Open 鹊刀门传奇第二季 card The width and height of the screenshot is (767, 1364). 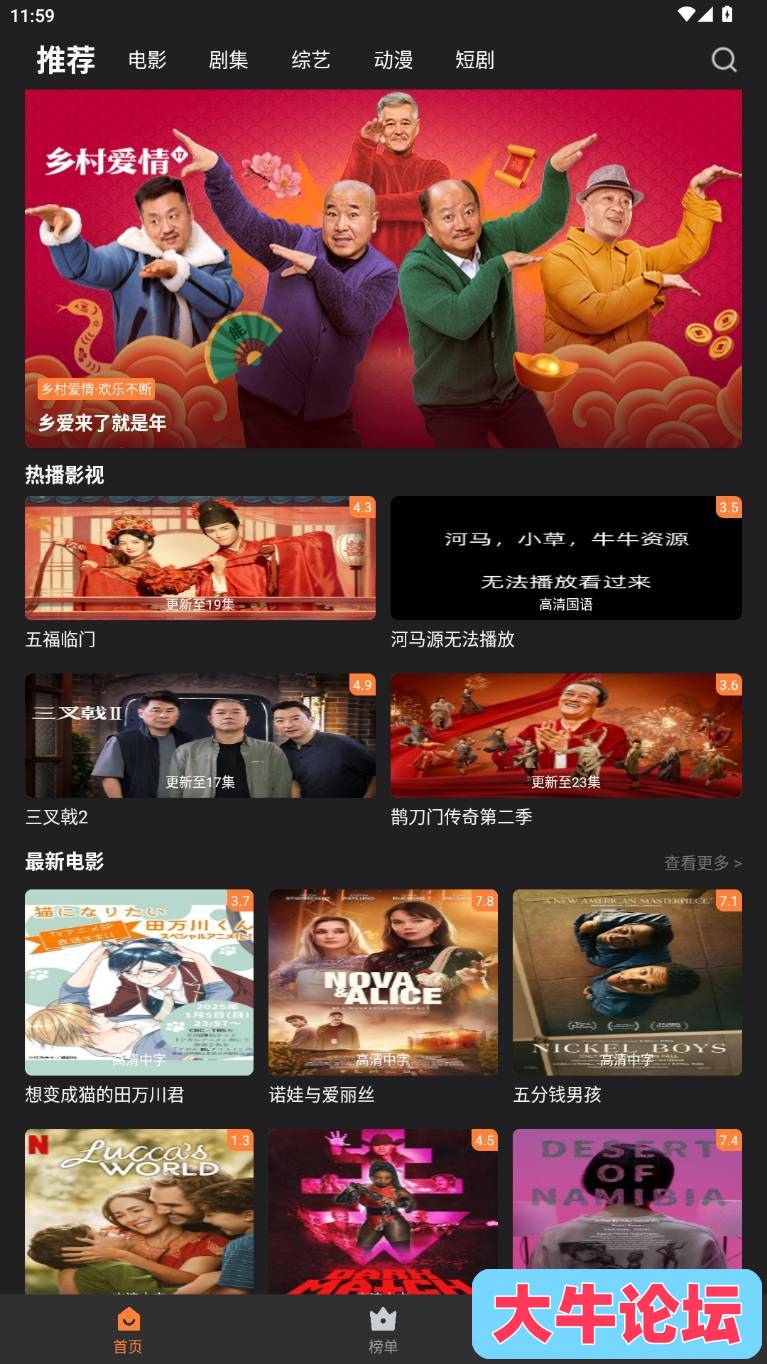pyautogui.click(x=566, y=735)
